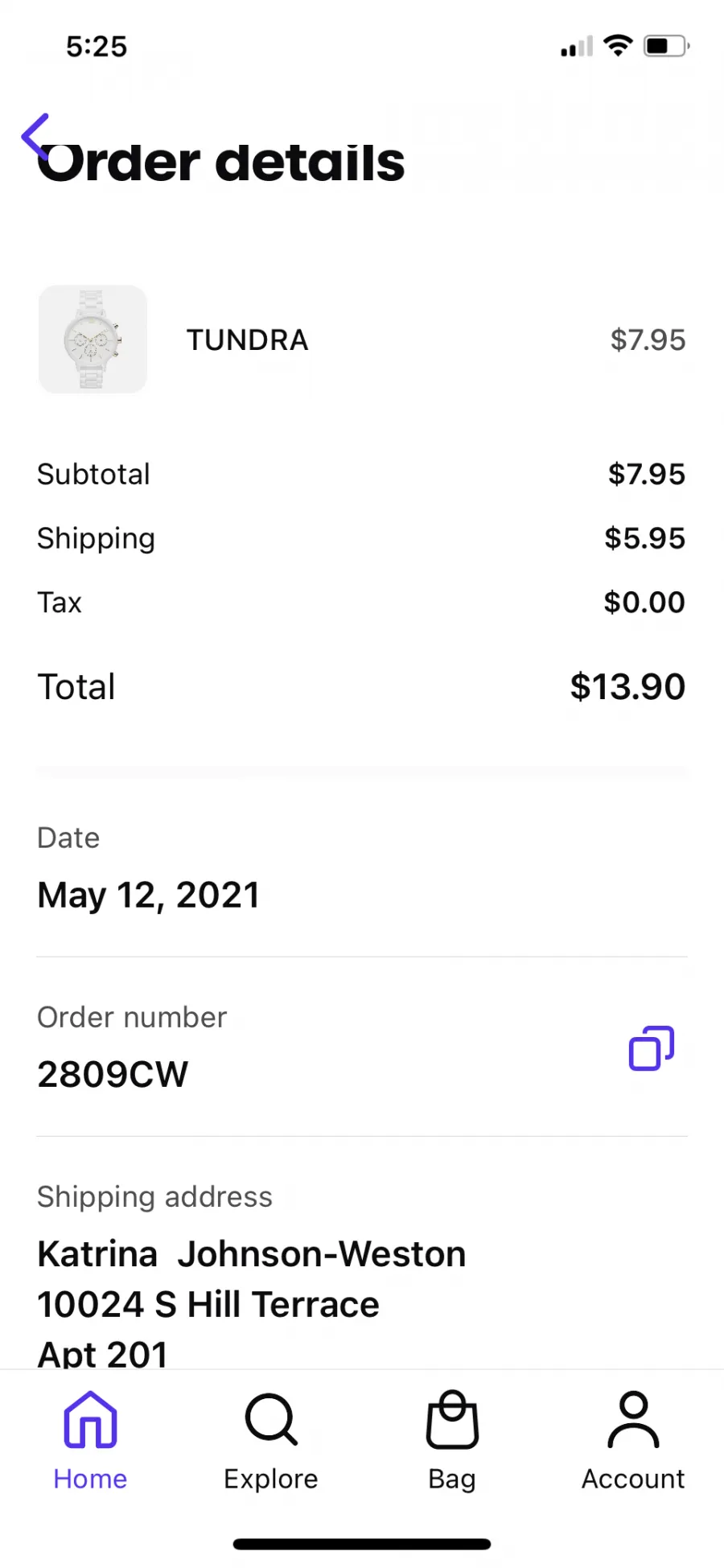Screen dimensions: 724x1568
Task: Open the Explore tab
Action: click(x=271, y=1441)
